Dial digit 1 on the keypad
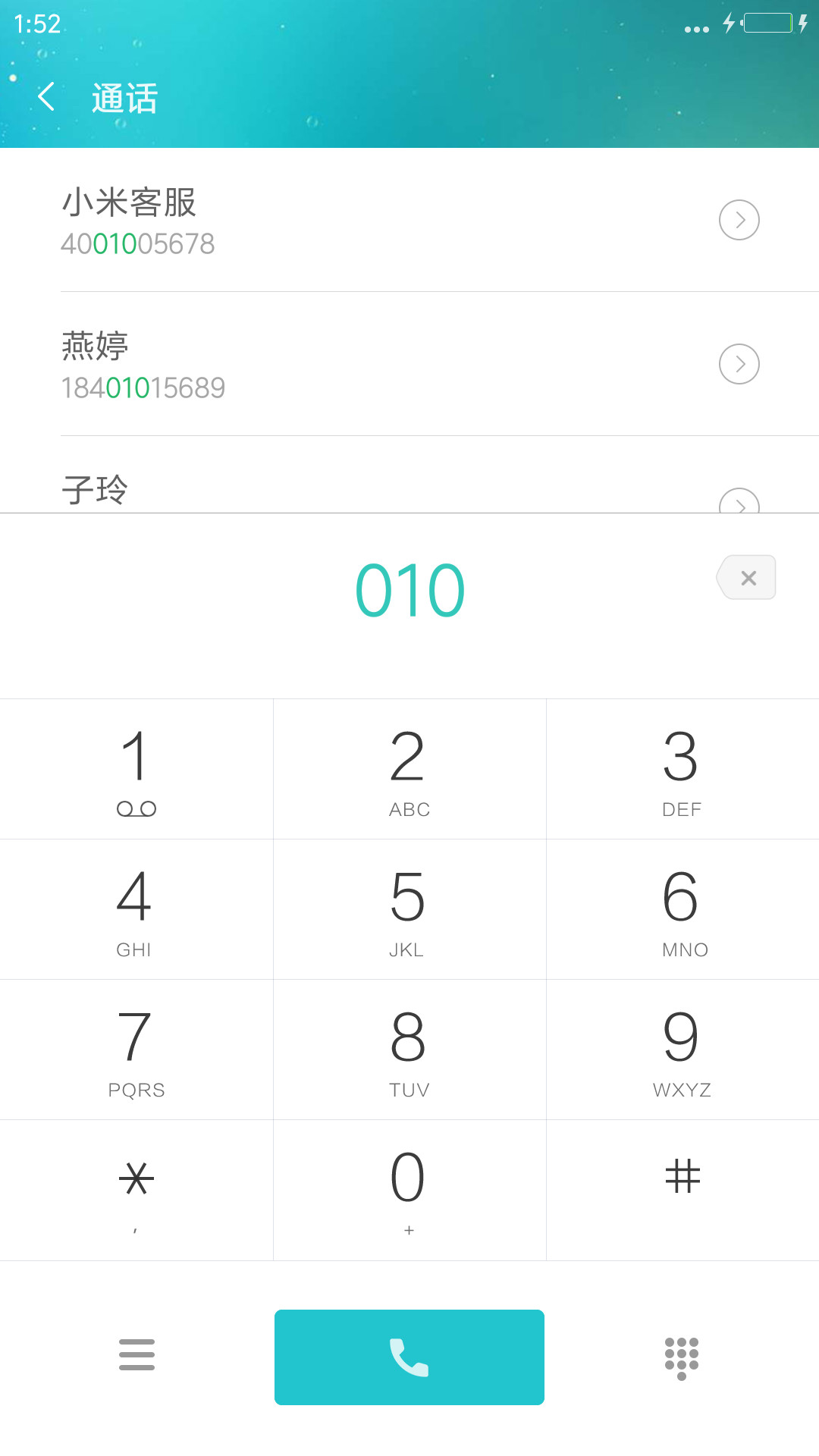819x1456 pixels. coord(136,769)
